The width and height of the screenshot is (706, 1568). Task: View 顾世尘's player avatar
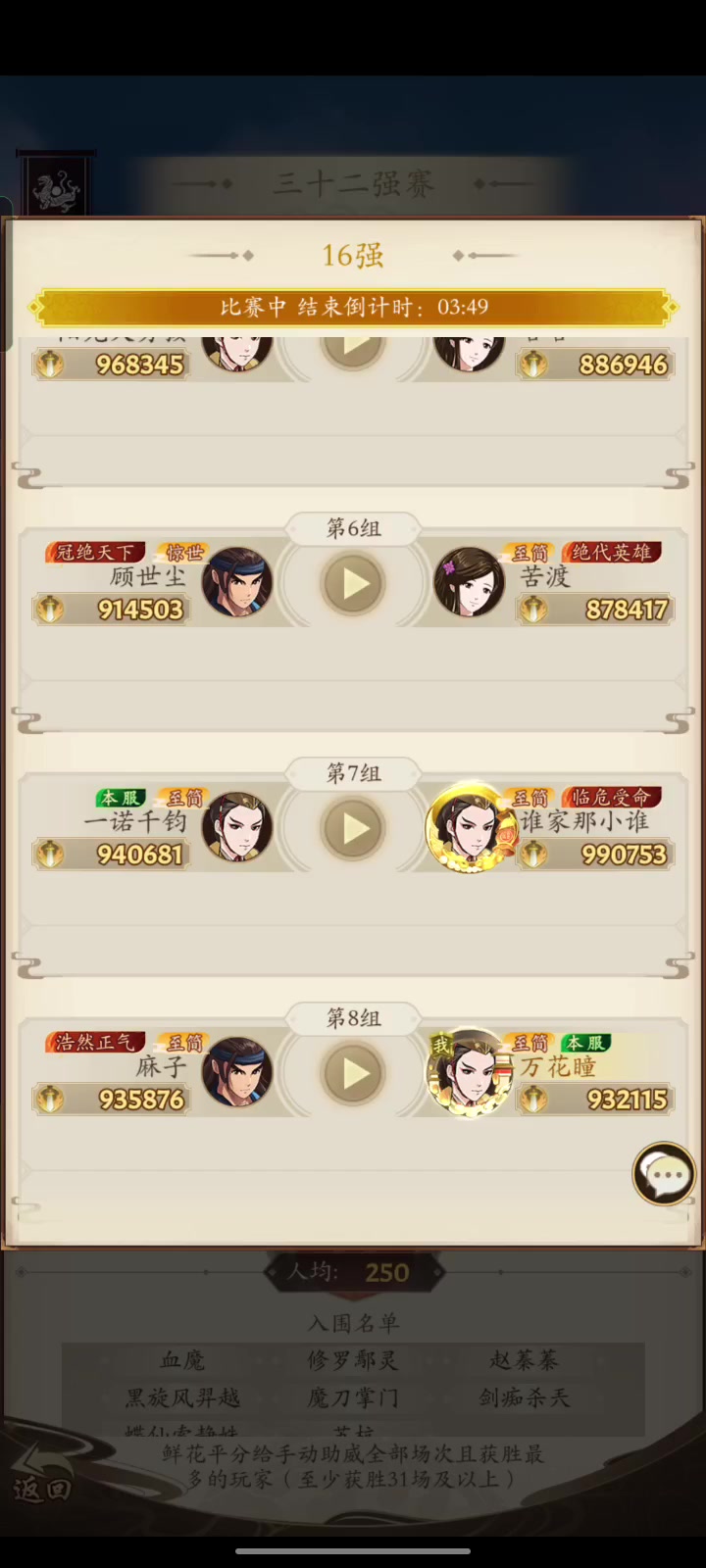click(237, 582)
